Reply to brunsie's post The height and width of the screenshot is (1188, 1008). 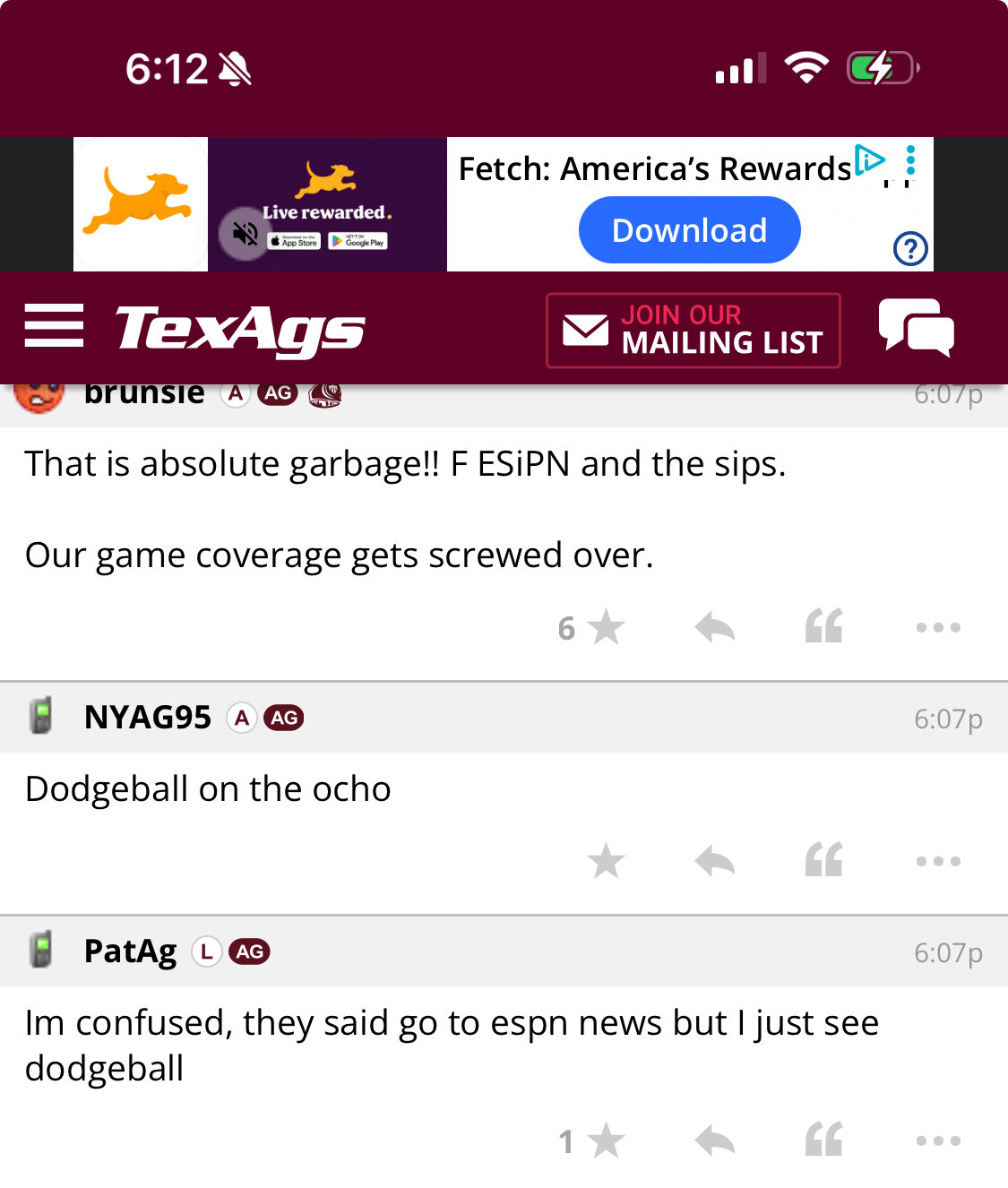point(714,627)
